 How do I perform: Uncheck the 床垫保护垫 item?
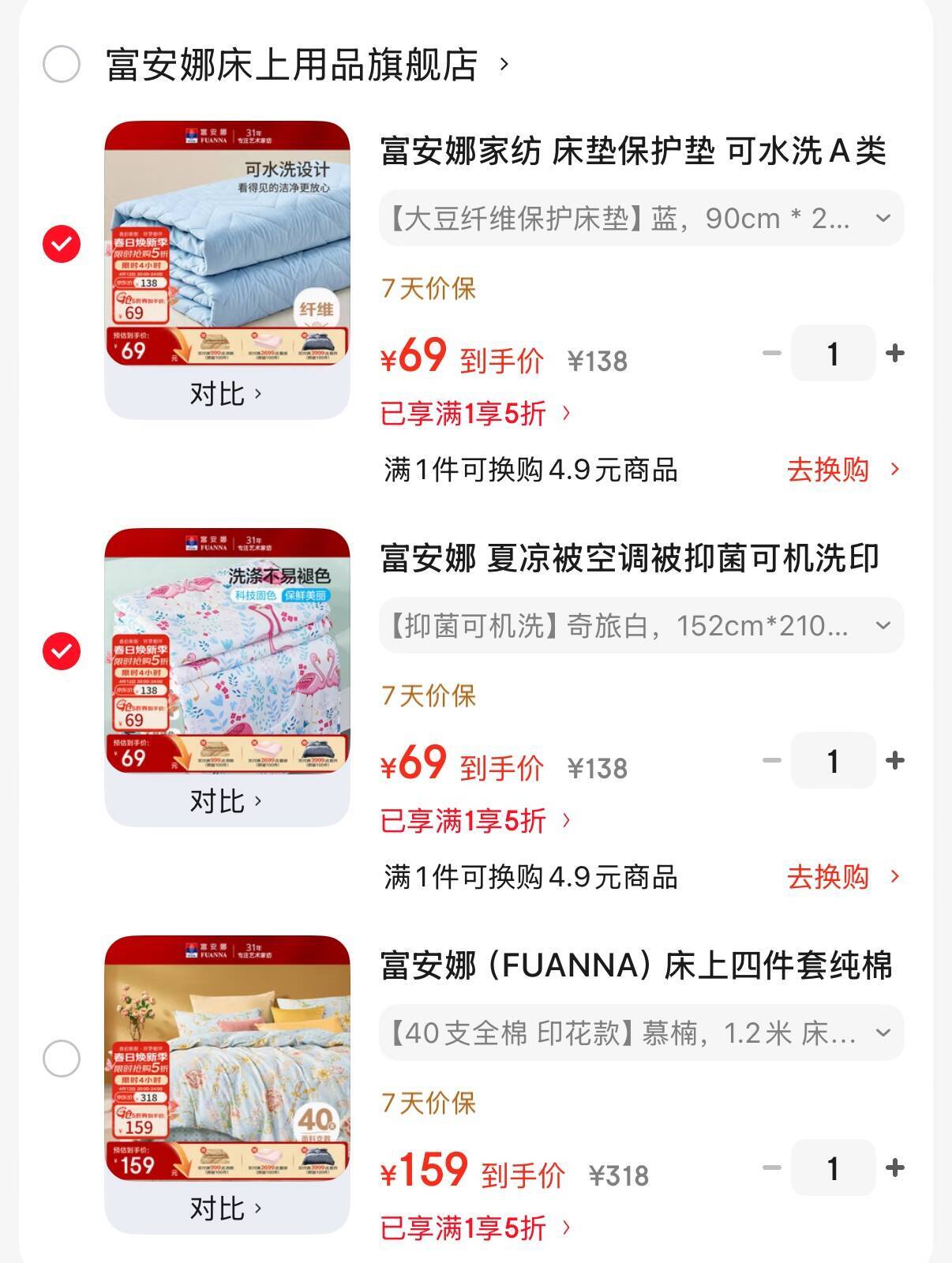click(x=62, y=243)
